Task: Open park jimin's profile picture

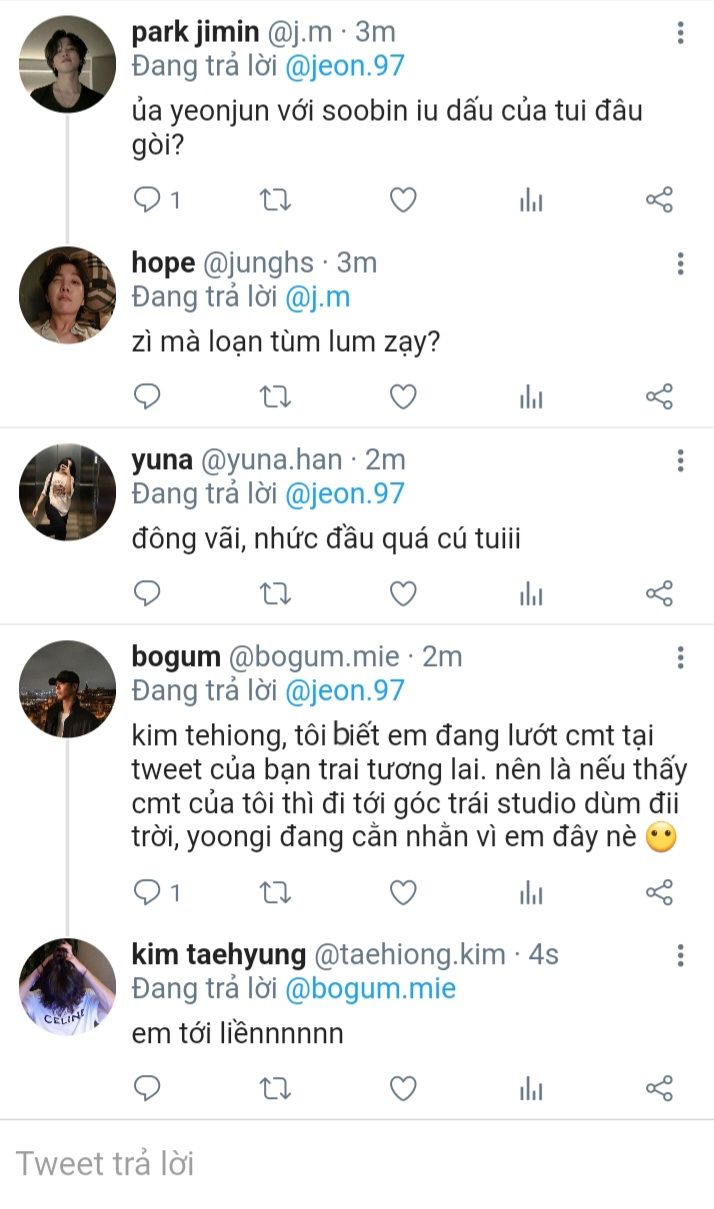Action: [x=67, y=66]
